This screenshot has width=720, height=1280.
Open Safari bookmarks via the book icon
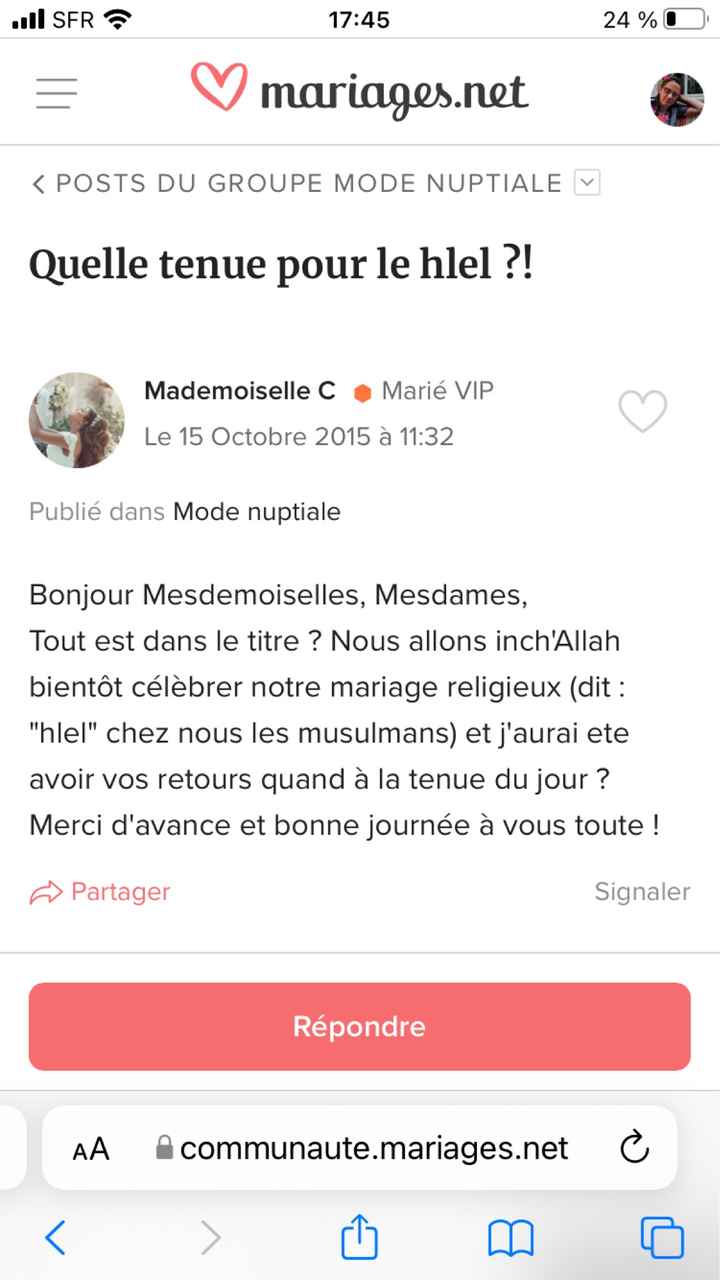pos(510,1237)
